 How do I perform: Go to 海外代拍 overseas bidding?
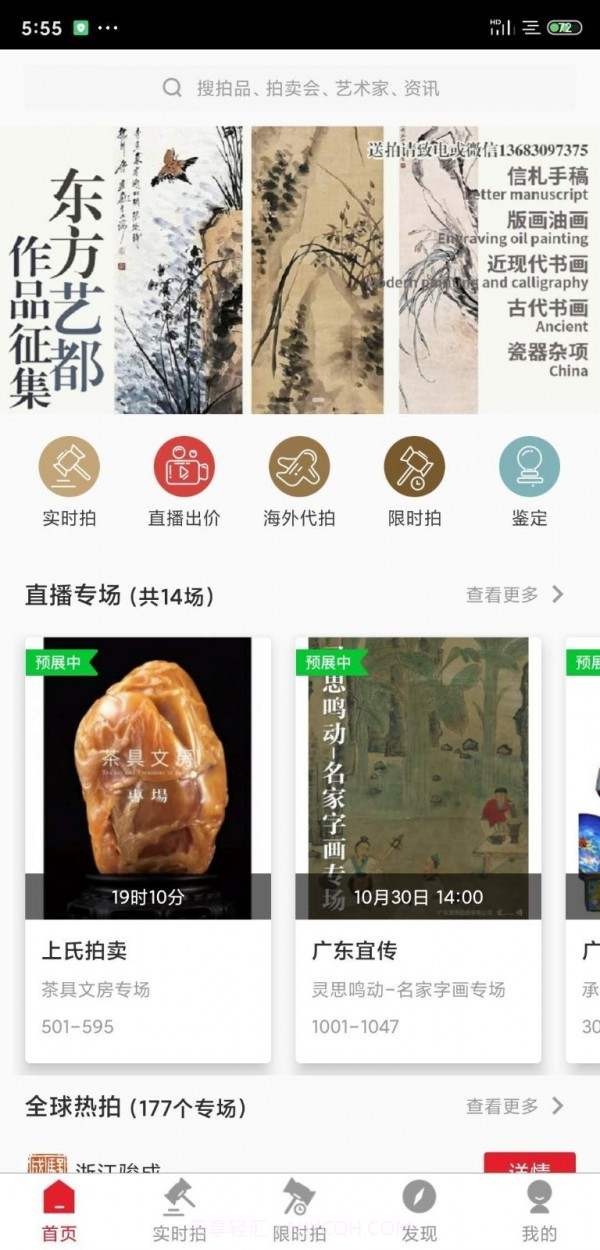click(x=299, y=481)
